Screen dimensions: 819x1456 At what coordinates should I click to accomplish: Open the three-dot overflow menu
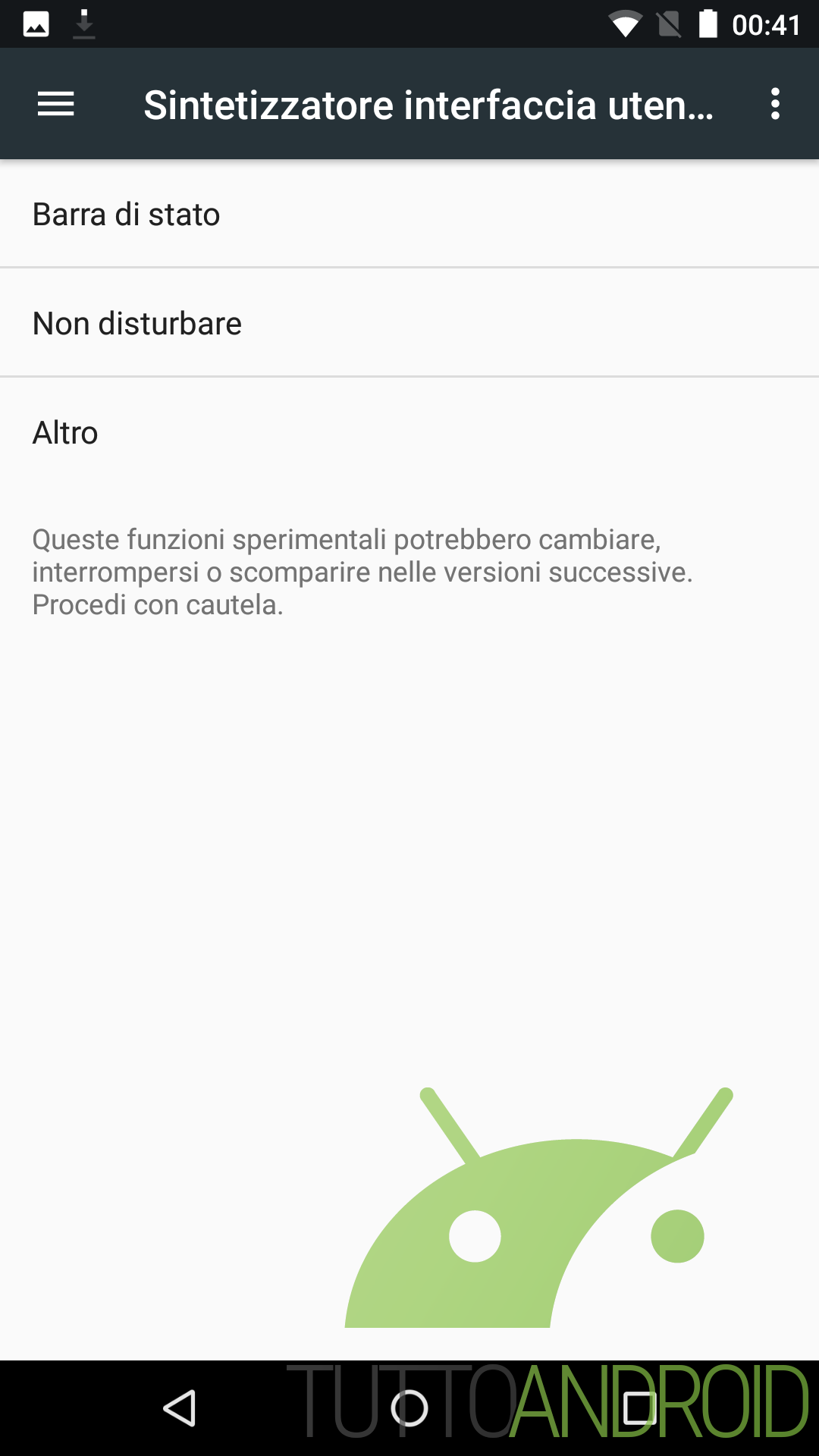point(775,104)
